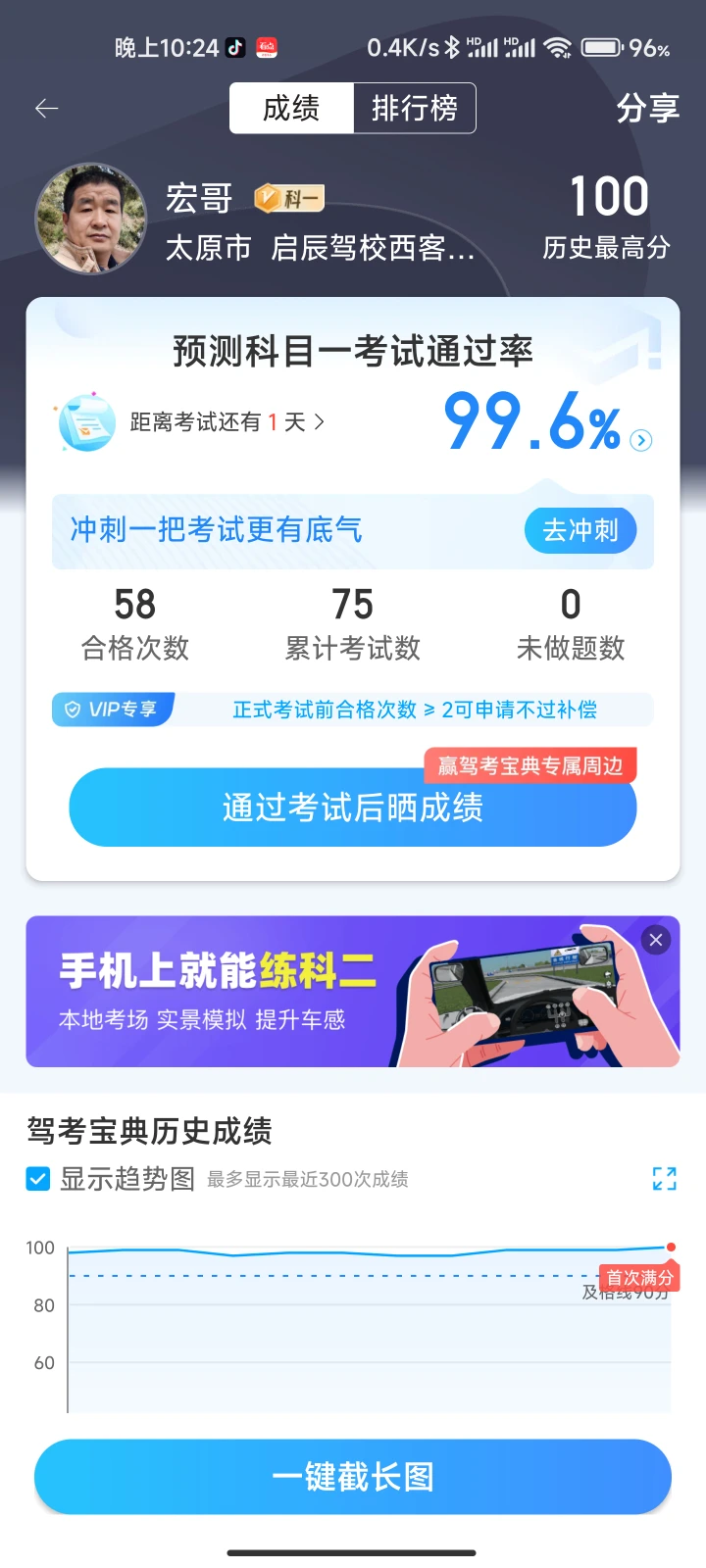Dismiss the 练科二 banner with its close icon

(x=656, y=940)
